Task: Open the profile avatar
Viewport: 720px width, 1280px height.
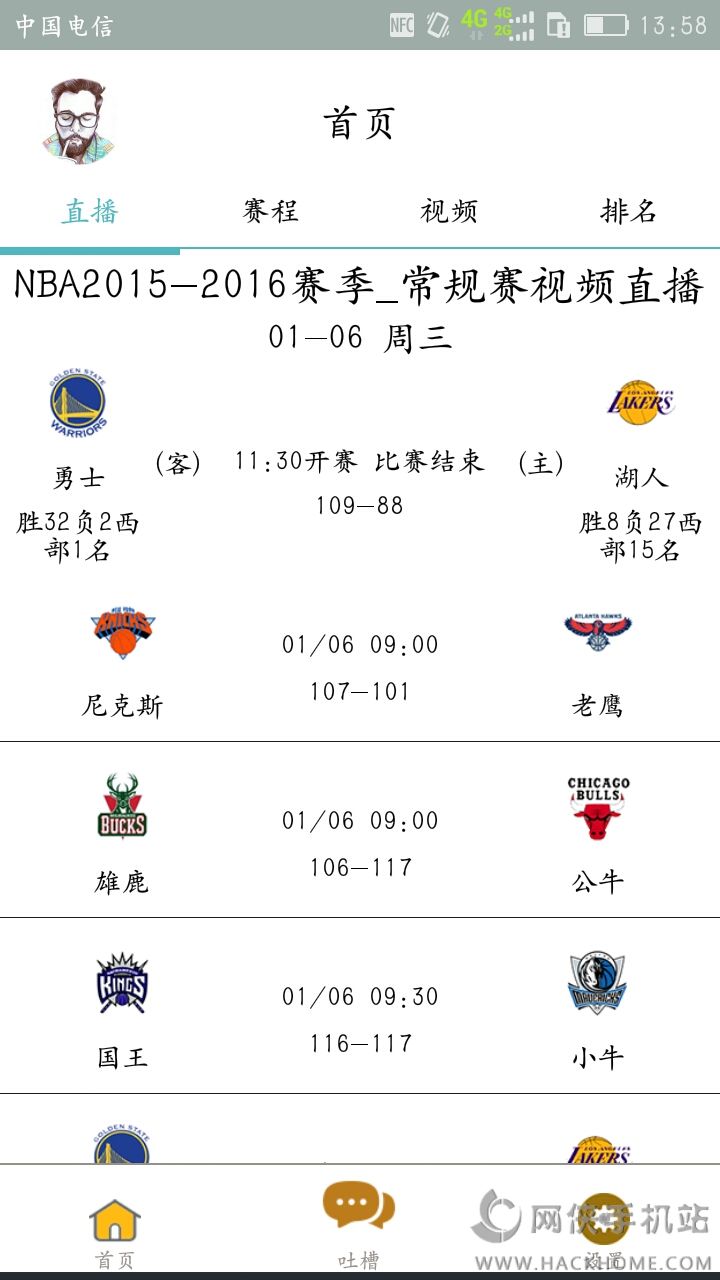Action: coord(78,121)
